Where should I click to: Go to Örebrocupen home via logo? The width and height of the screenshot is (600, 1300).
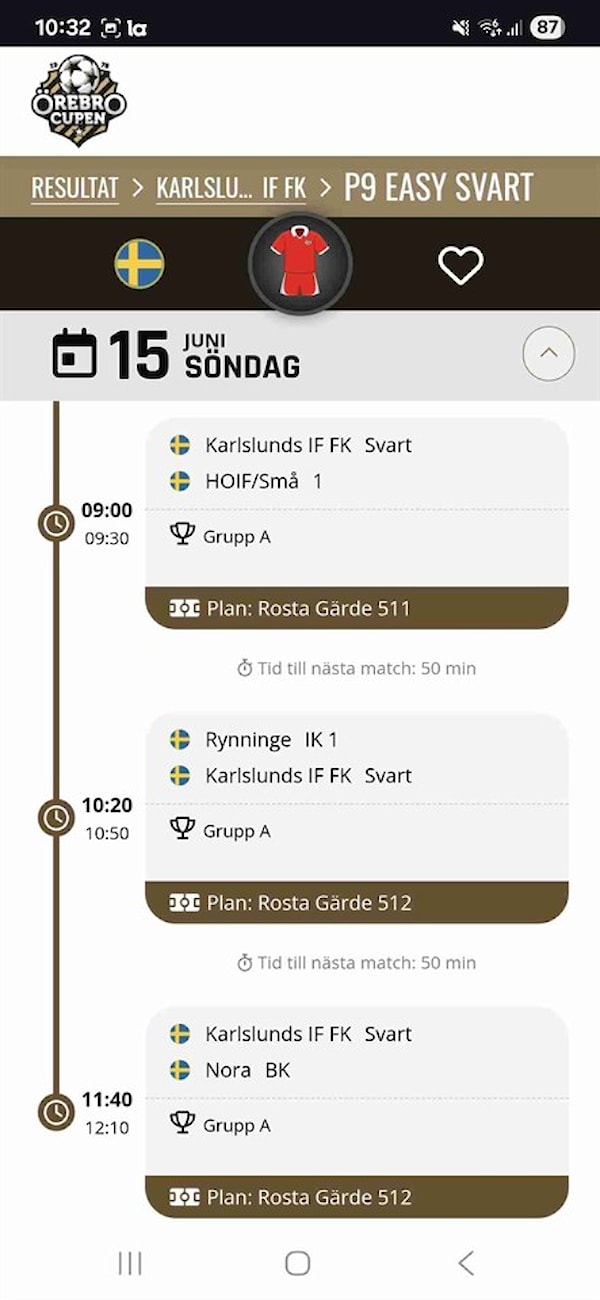[79, 100]
